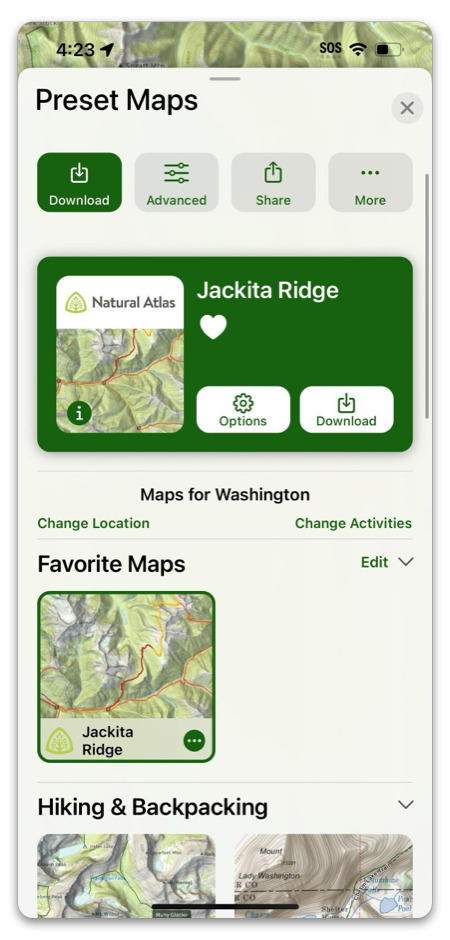Edit the Favorite Maps list

point(375,562)
